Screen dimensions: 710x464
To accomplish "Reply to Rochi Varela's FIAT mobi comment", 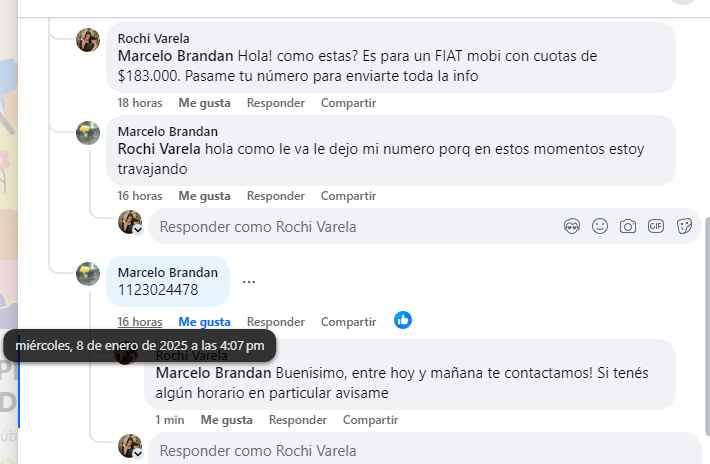I will [275, 103].
